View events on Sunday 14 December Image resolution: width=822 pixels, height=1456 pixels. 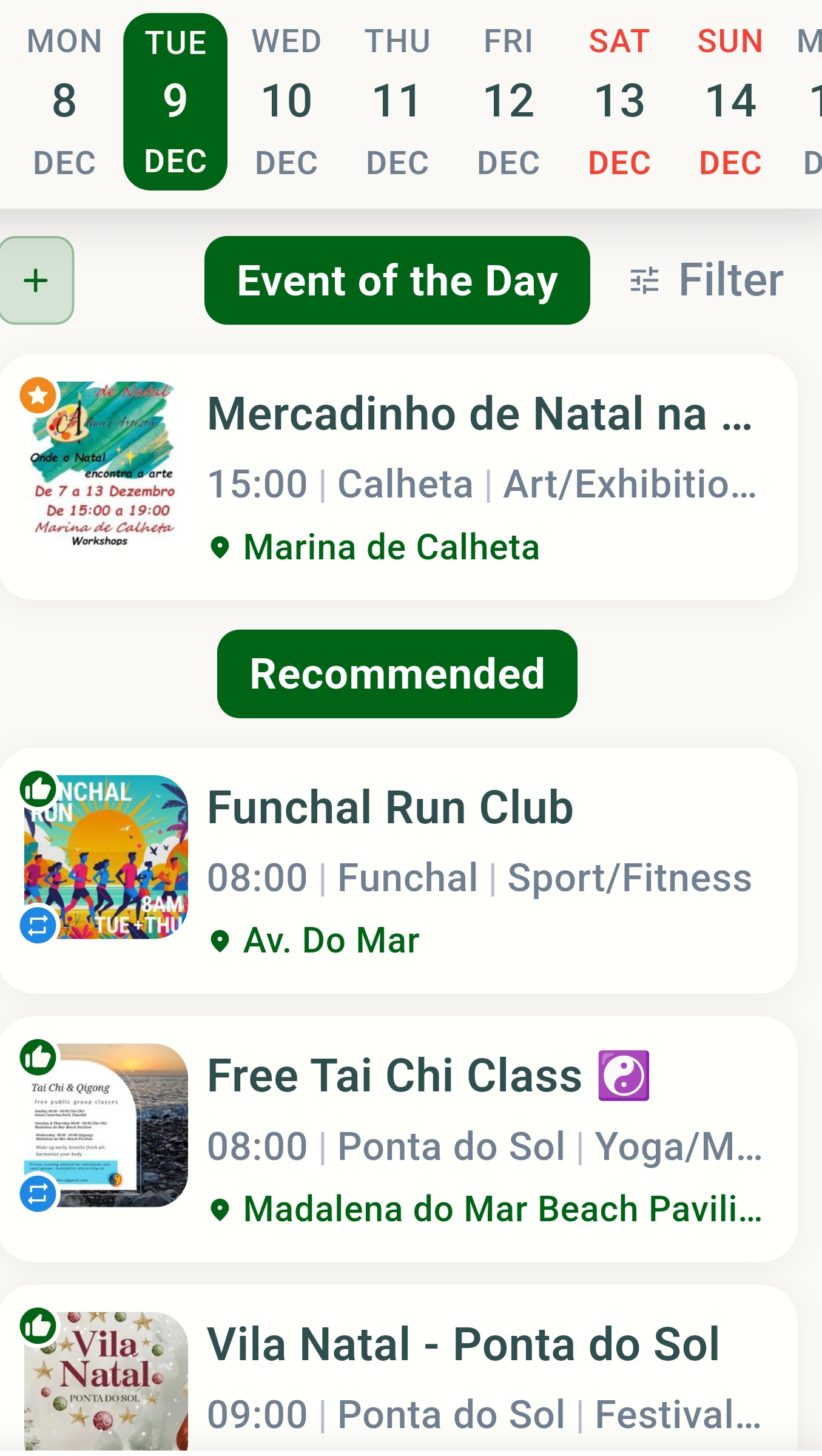730,101
